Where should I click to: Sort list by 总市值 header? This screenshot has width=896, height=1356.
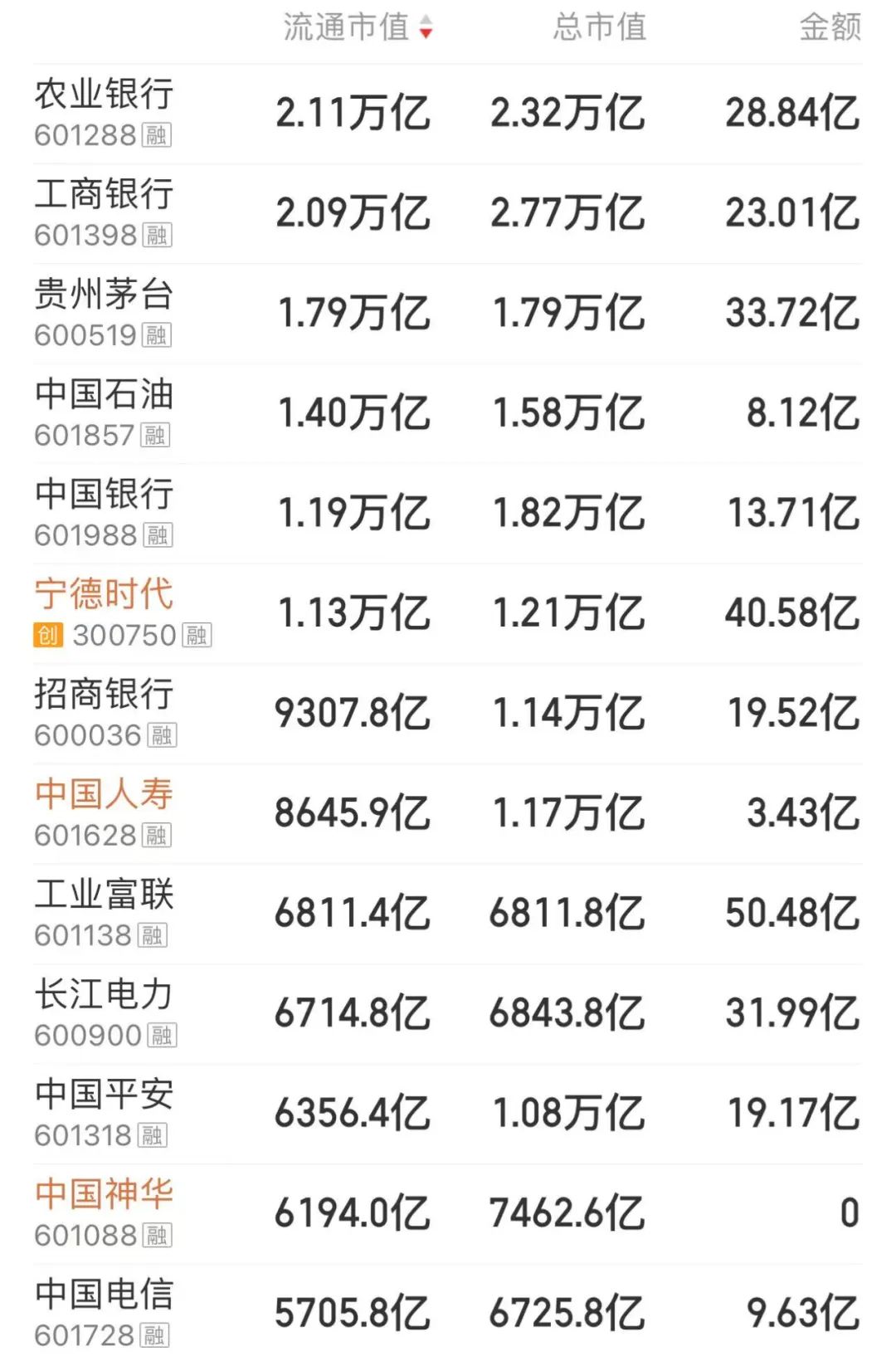599,27
